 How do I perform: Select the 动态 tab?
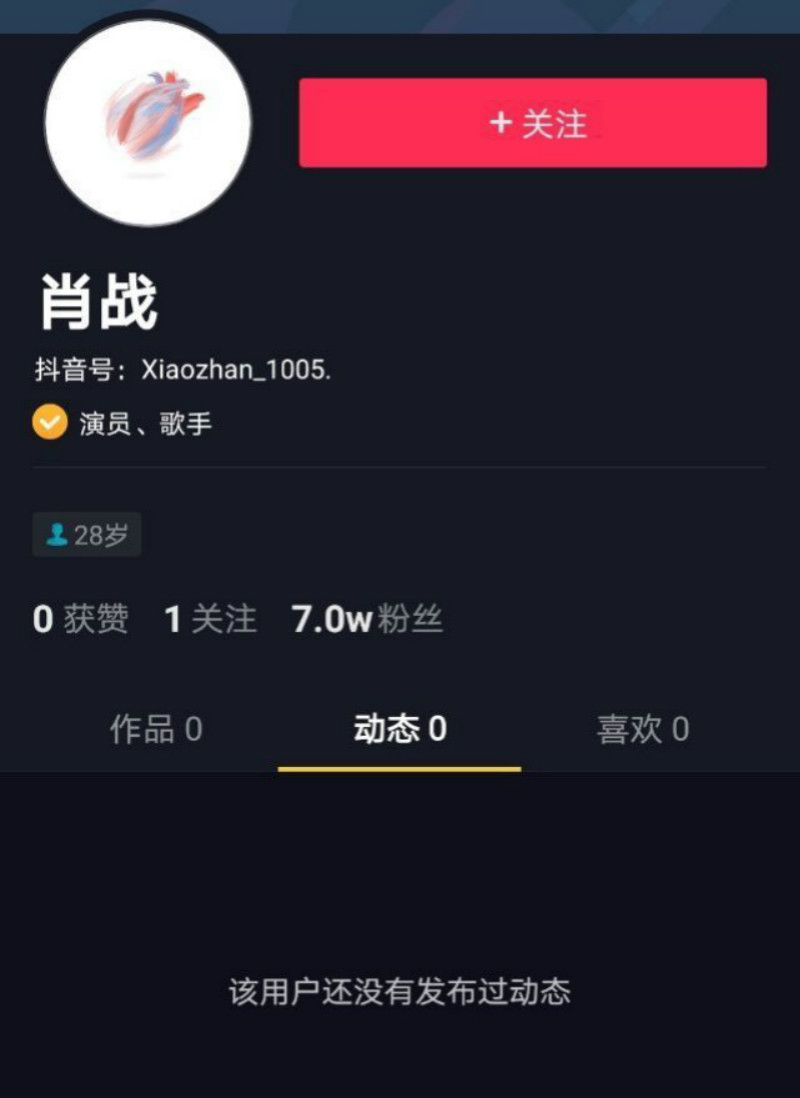pos(399,729)
